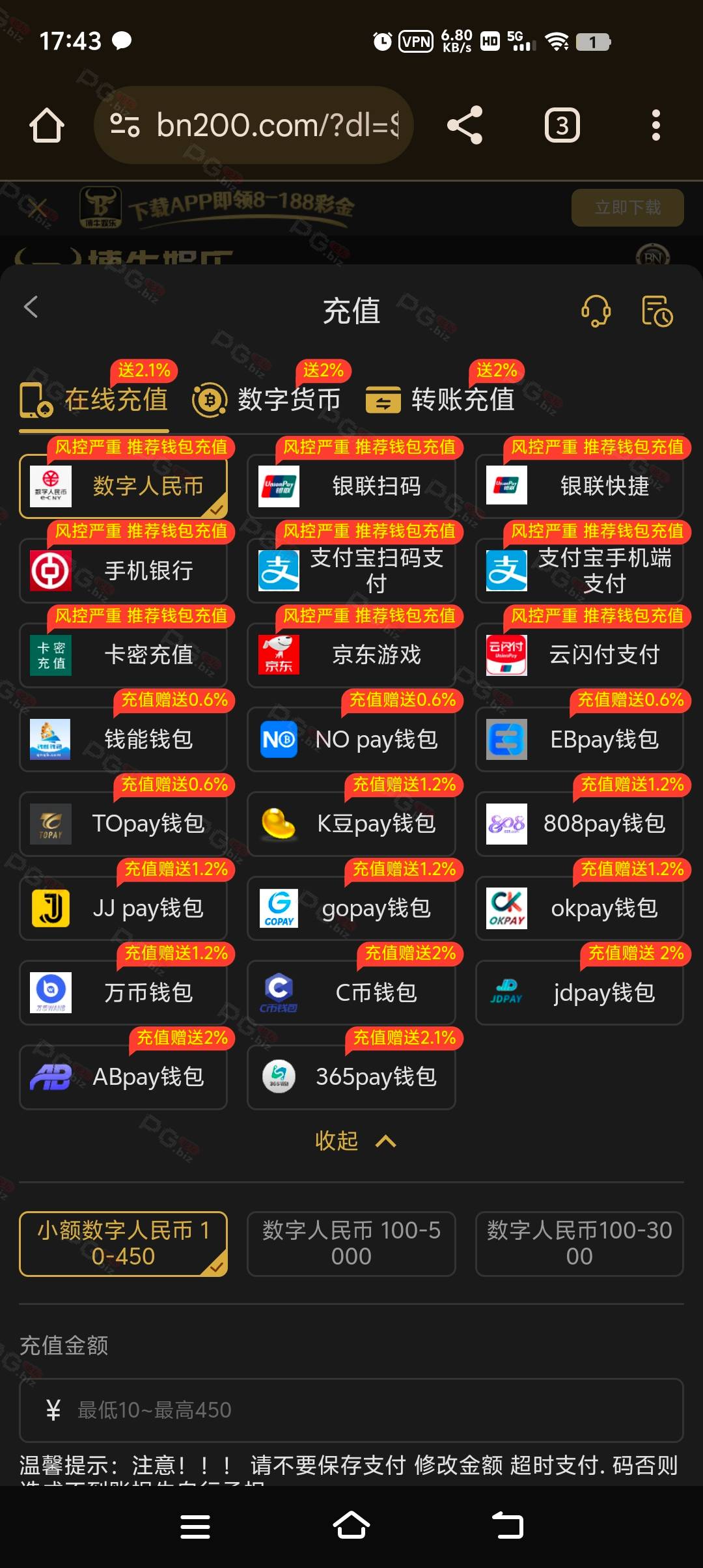Collapse the list with 收起
Viewport: 703px width, 1568px height.
click(x=355, y=1141)
